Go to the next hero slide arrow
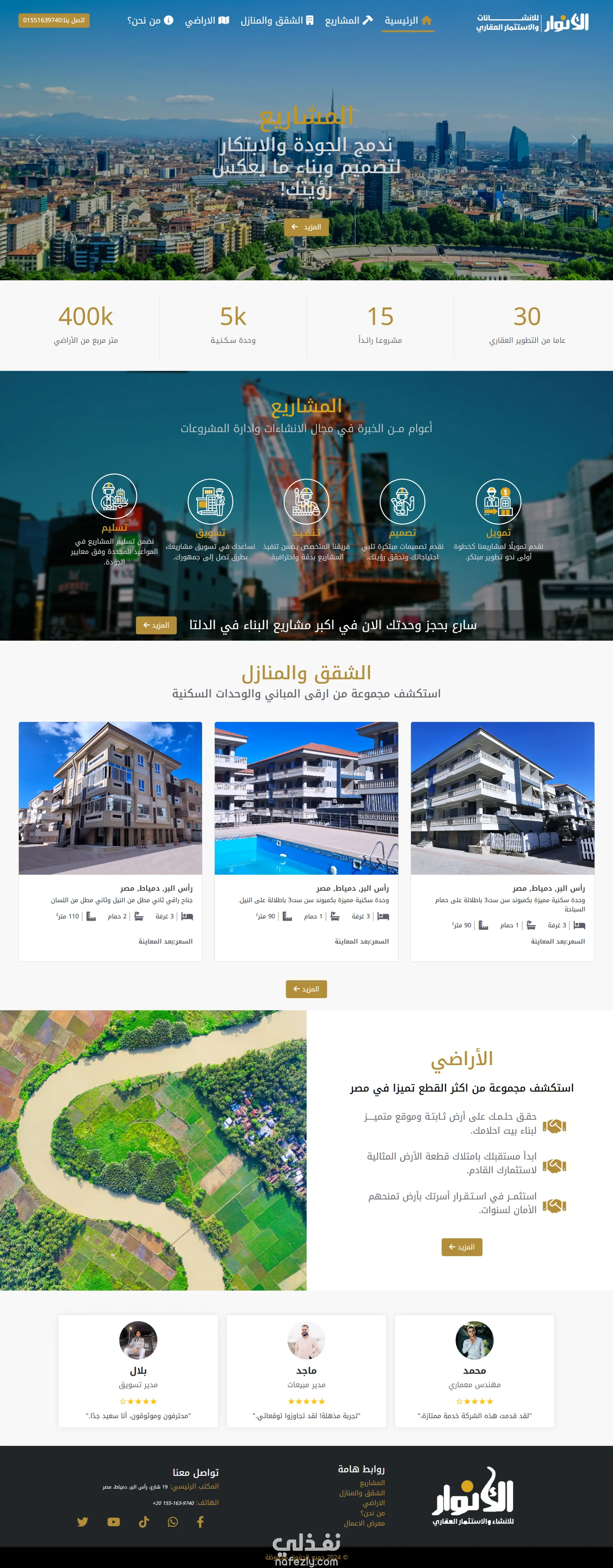Screen dimensions: 613x1568 (x=574, y=140)
